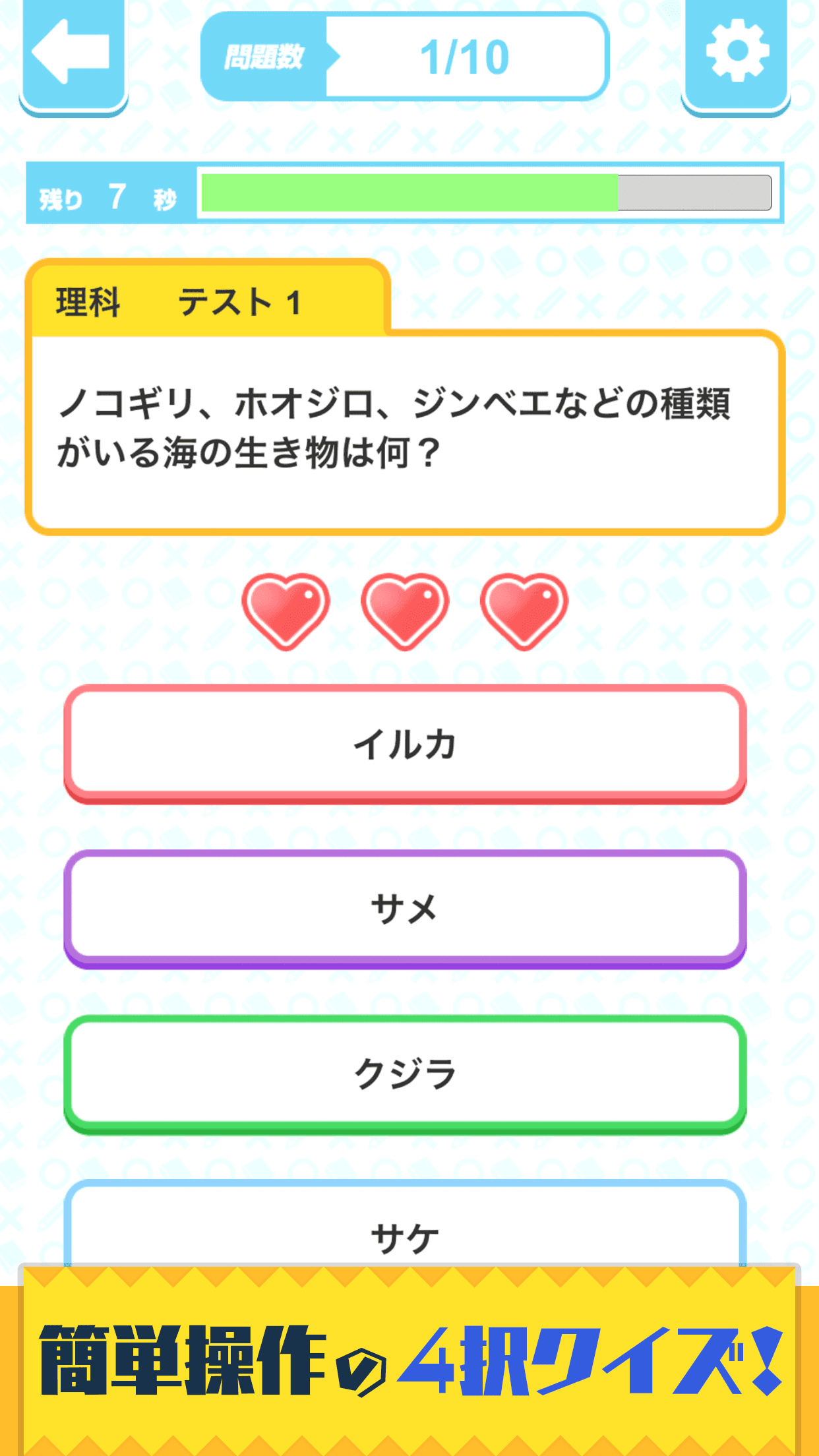Choose the answer イルカ
This screenshot has width=819, height=1456.
pos(405,743)
